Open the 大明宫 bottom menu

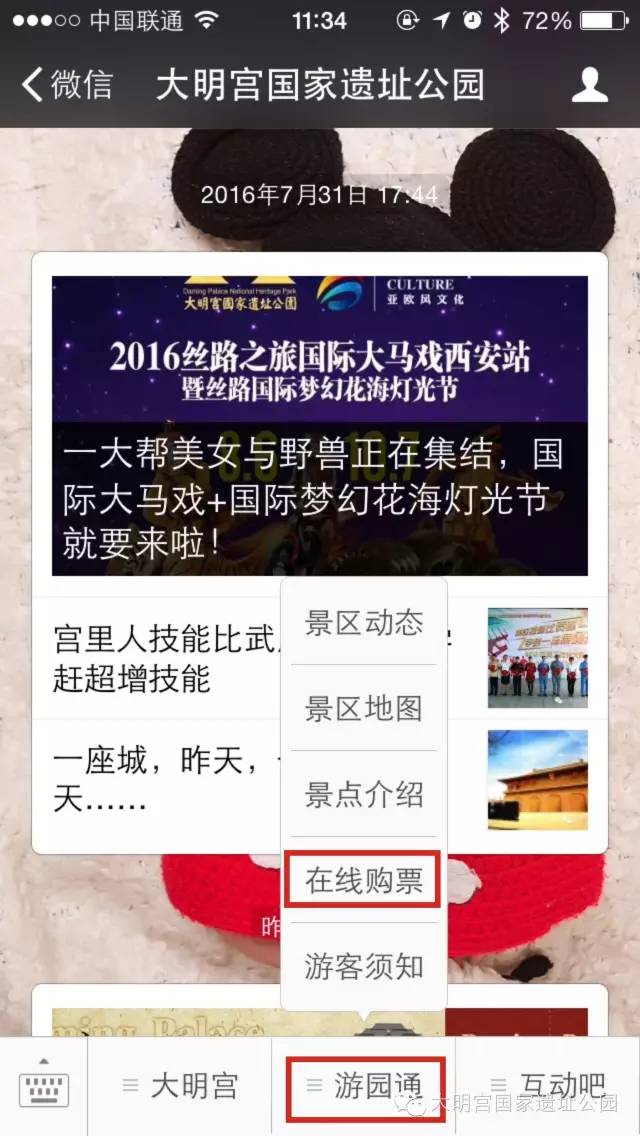click(180, 1086)
